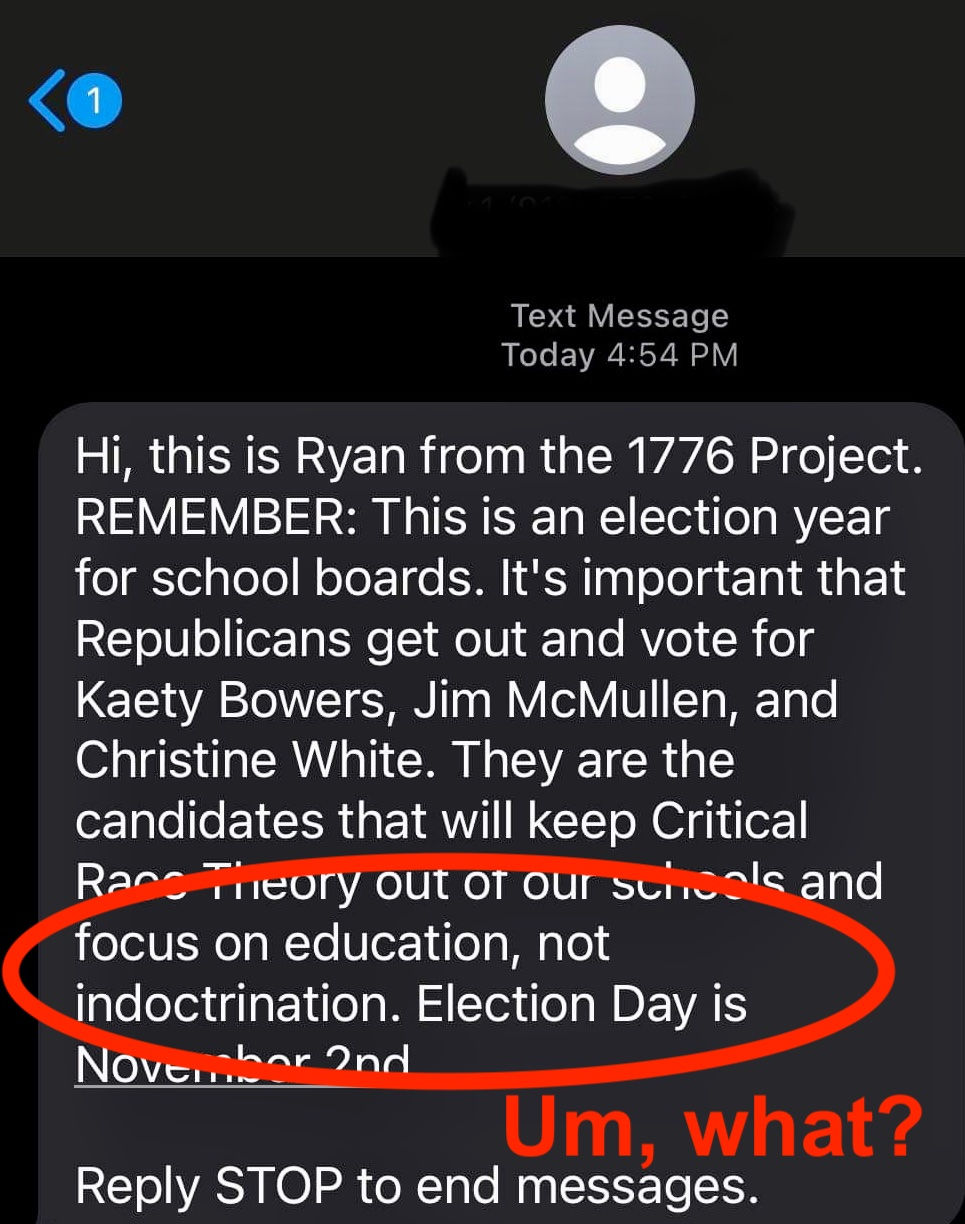Open the sender's contact details avatar
Screen dimensions: 965x1224
click(619, 98)
